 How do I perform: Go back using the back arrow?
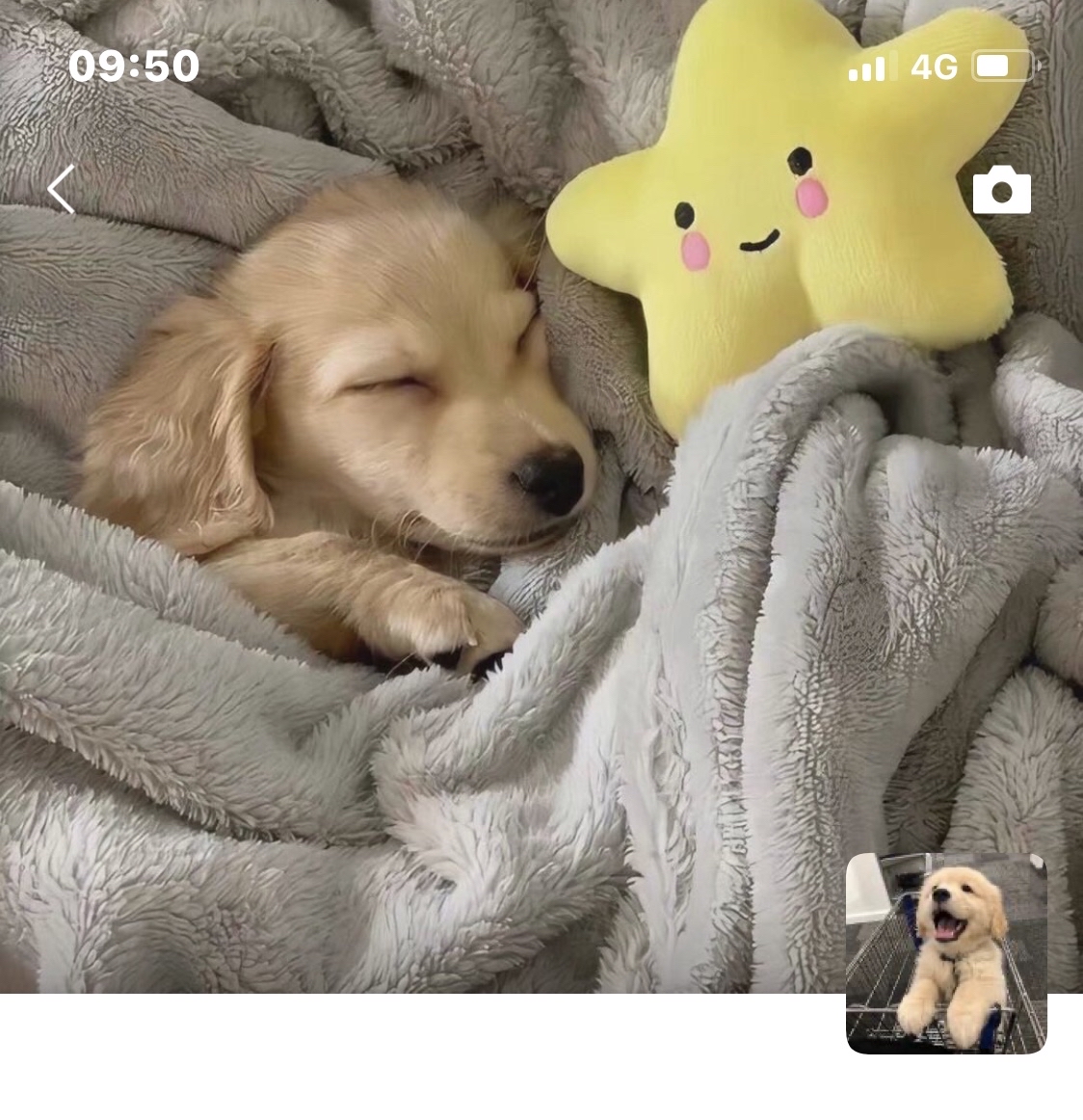coord(62,189)
